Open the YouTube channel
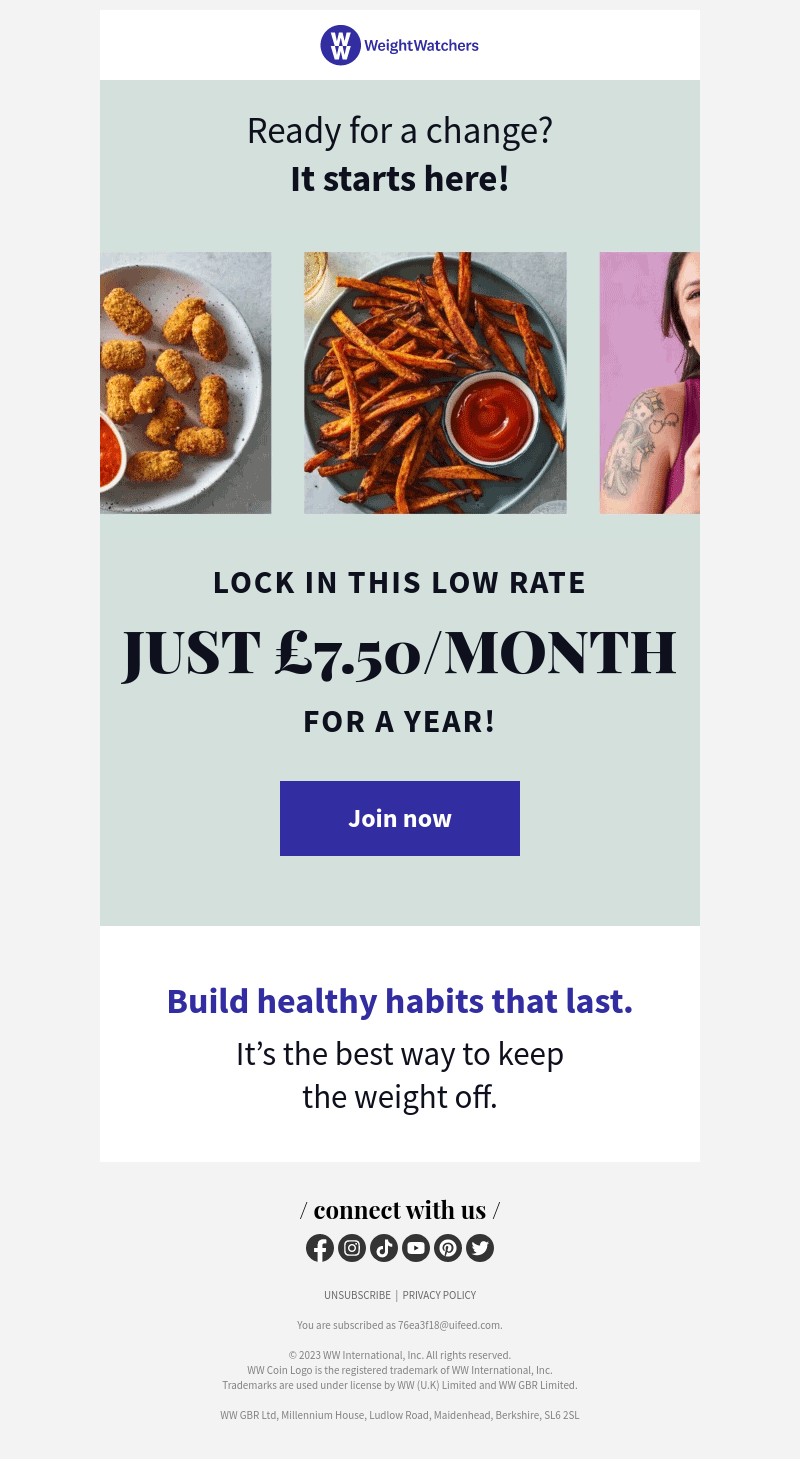The image size is (800, 1461). (416, 1248)
